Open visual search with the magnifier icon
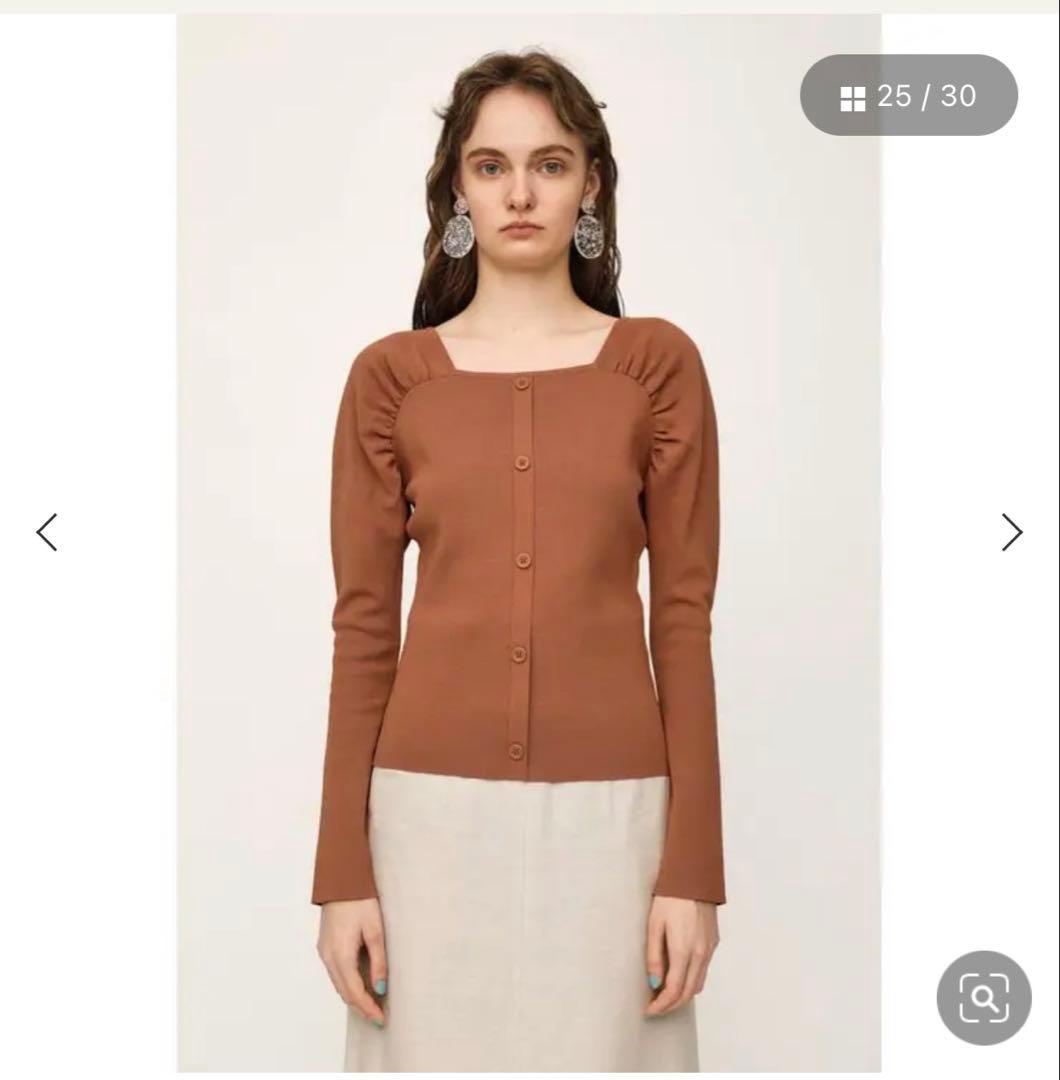Image resolution: width=1060 pixels, height=1080 pixels. 984,997
